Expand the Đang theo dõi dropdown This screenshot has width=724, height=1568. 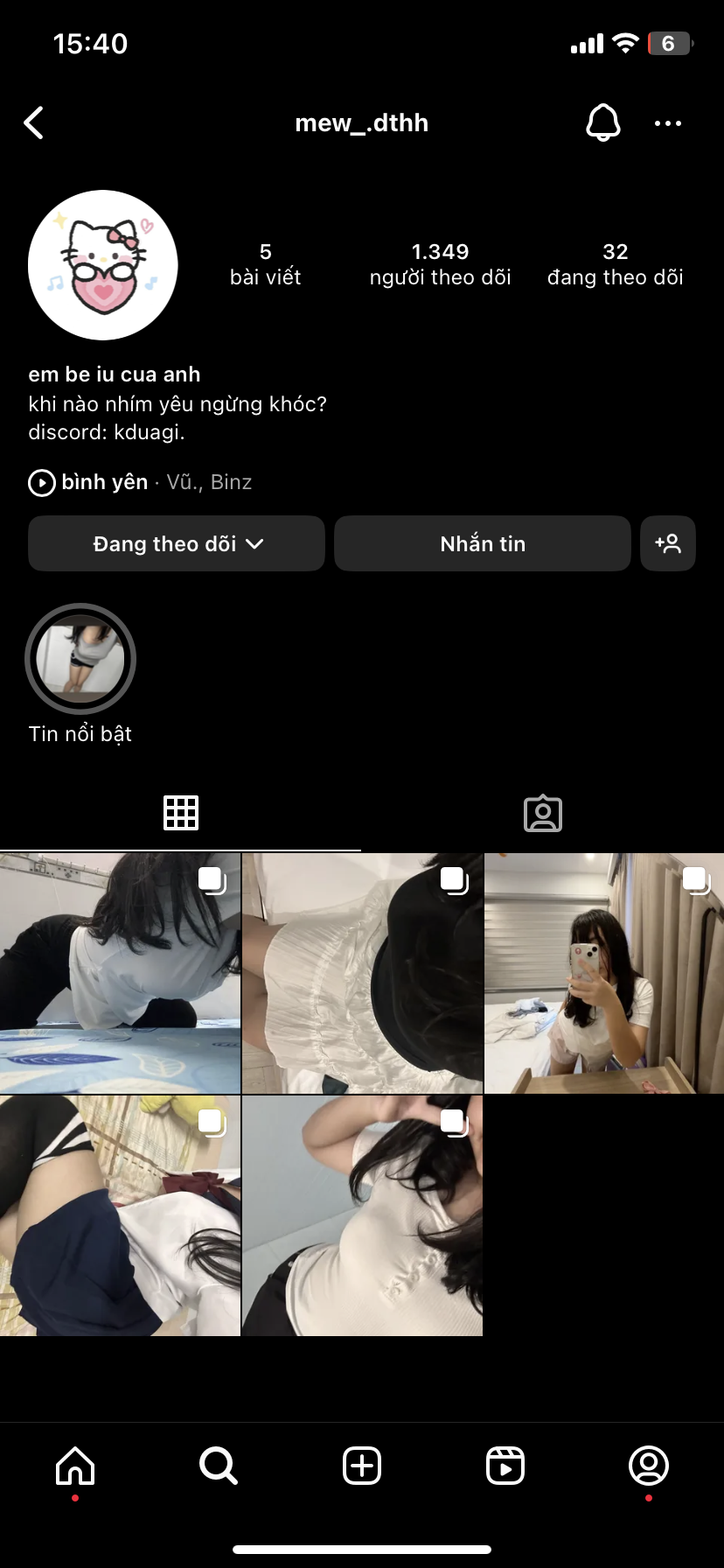pos(177,543)
